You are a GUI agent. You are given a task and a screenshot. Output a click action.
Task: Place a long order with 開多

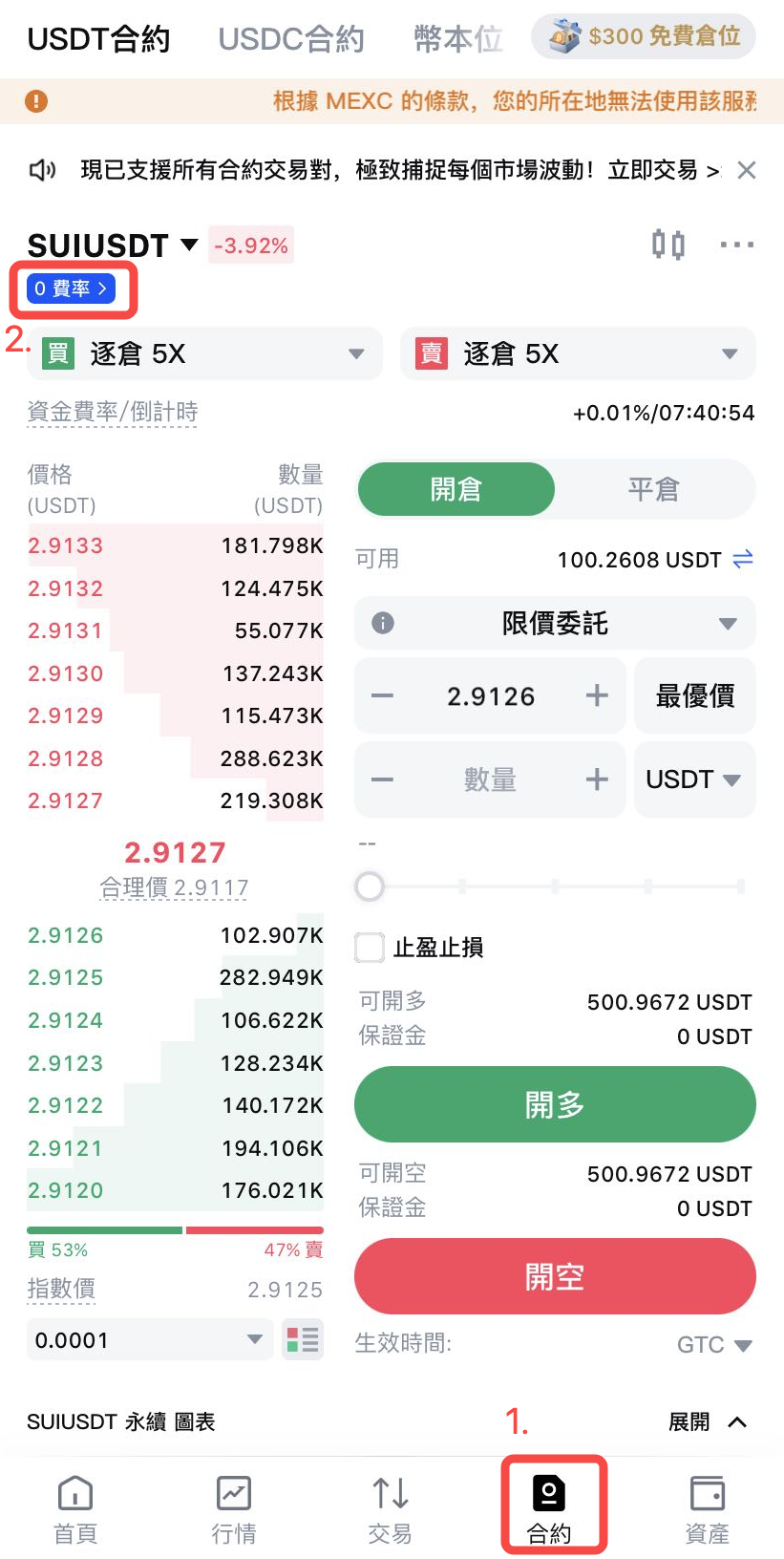(x=555, y=1104)
